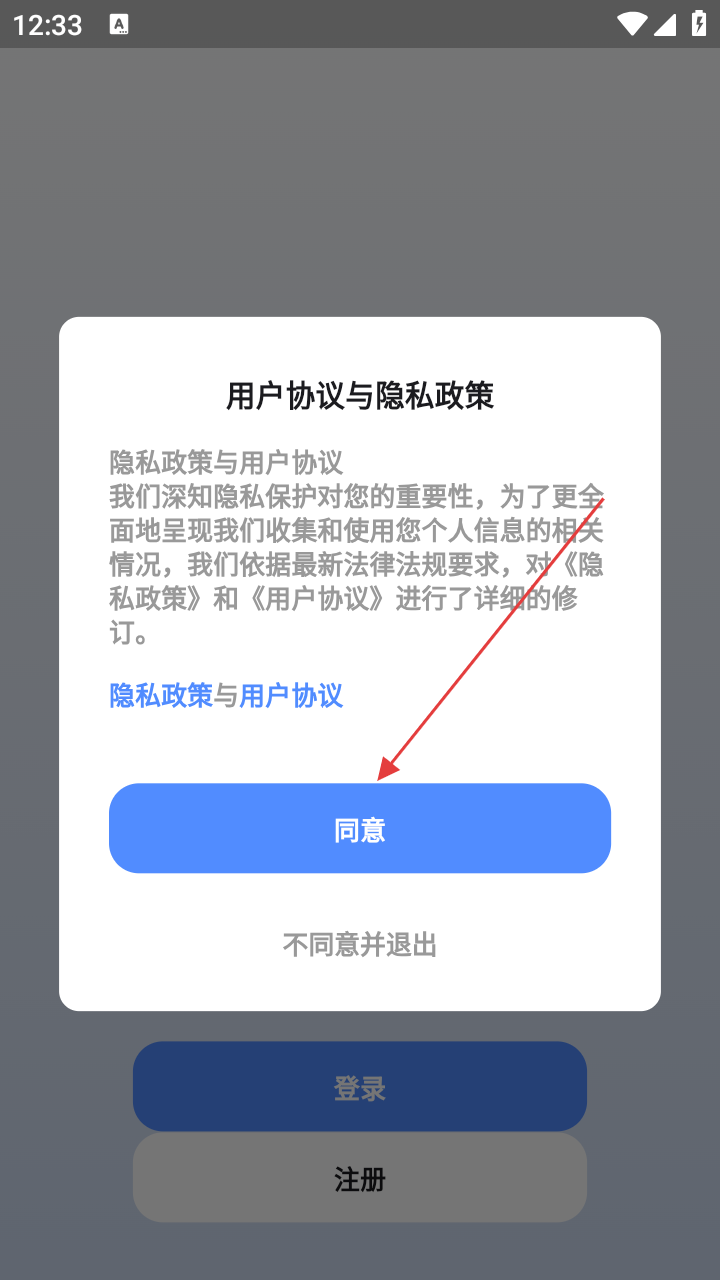Open the 用户协议 link
The width and height of the screenshot is (720, 1280).
[x=291, y=695]
